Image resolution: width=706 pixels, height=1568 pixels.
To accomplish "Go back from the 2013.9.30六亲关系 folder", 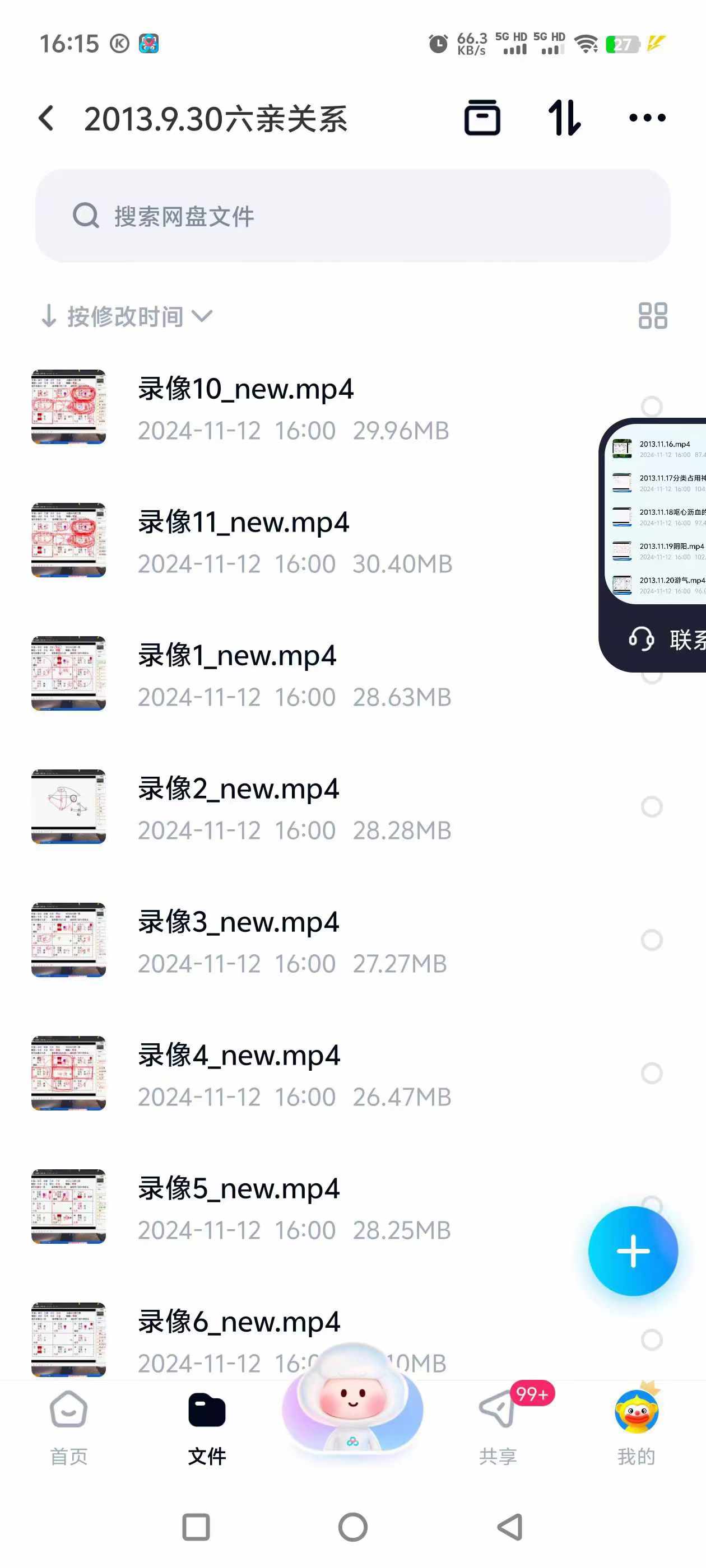I will coord(47,118).
